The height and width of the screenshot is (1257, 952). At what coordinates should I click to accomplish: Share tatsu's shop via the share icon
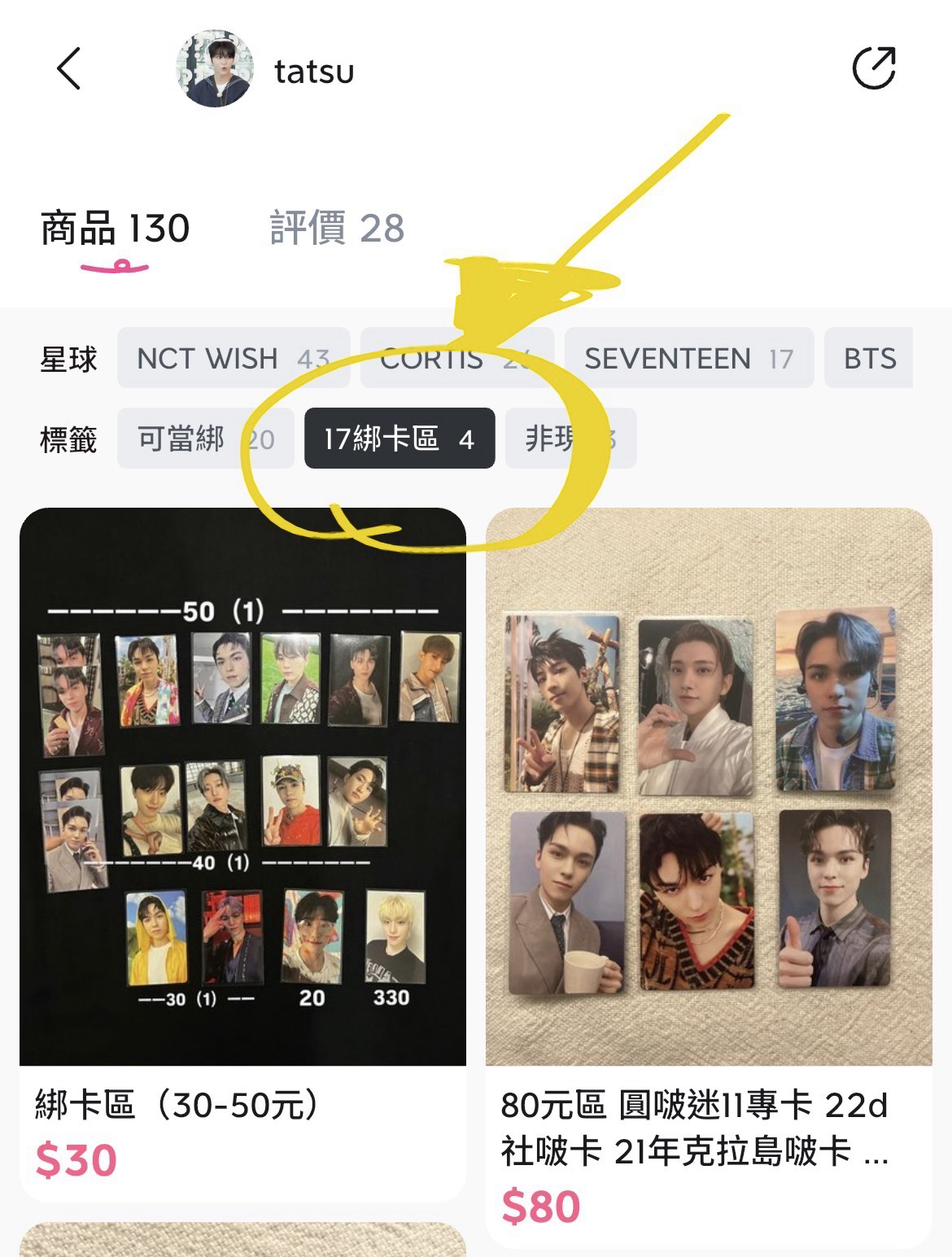click(873, 68)
